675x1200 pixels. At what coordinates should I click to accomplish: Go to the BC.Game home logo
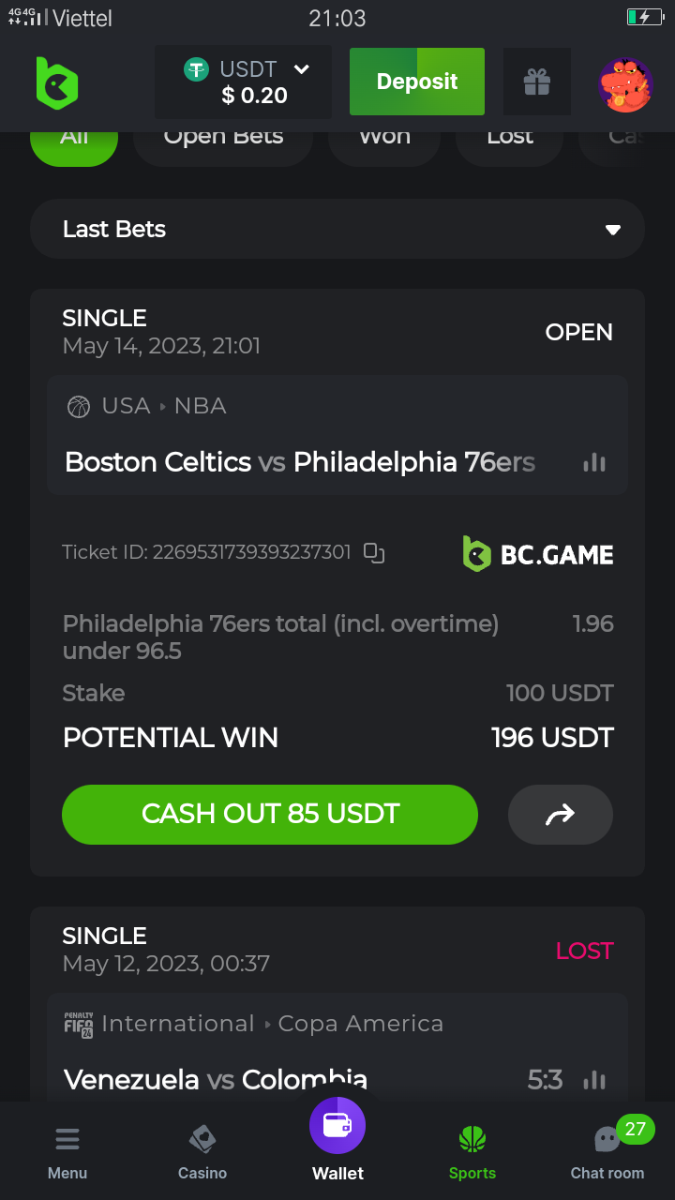point(57,82)
